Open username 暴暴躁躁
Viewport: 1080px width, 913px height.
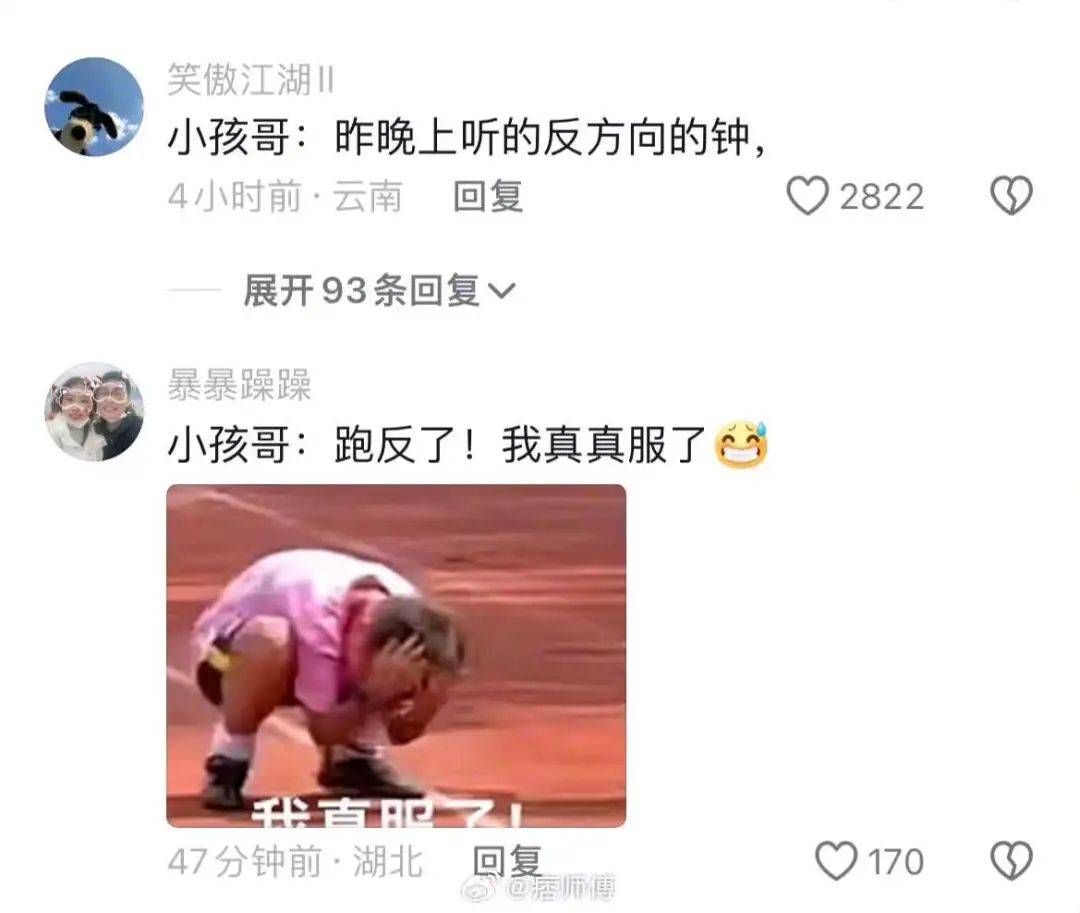[x=239, y=385]
